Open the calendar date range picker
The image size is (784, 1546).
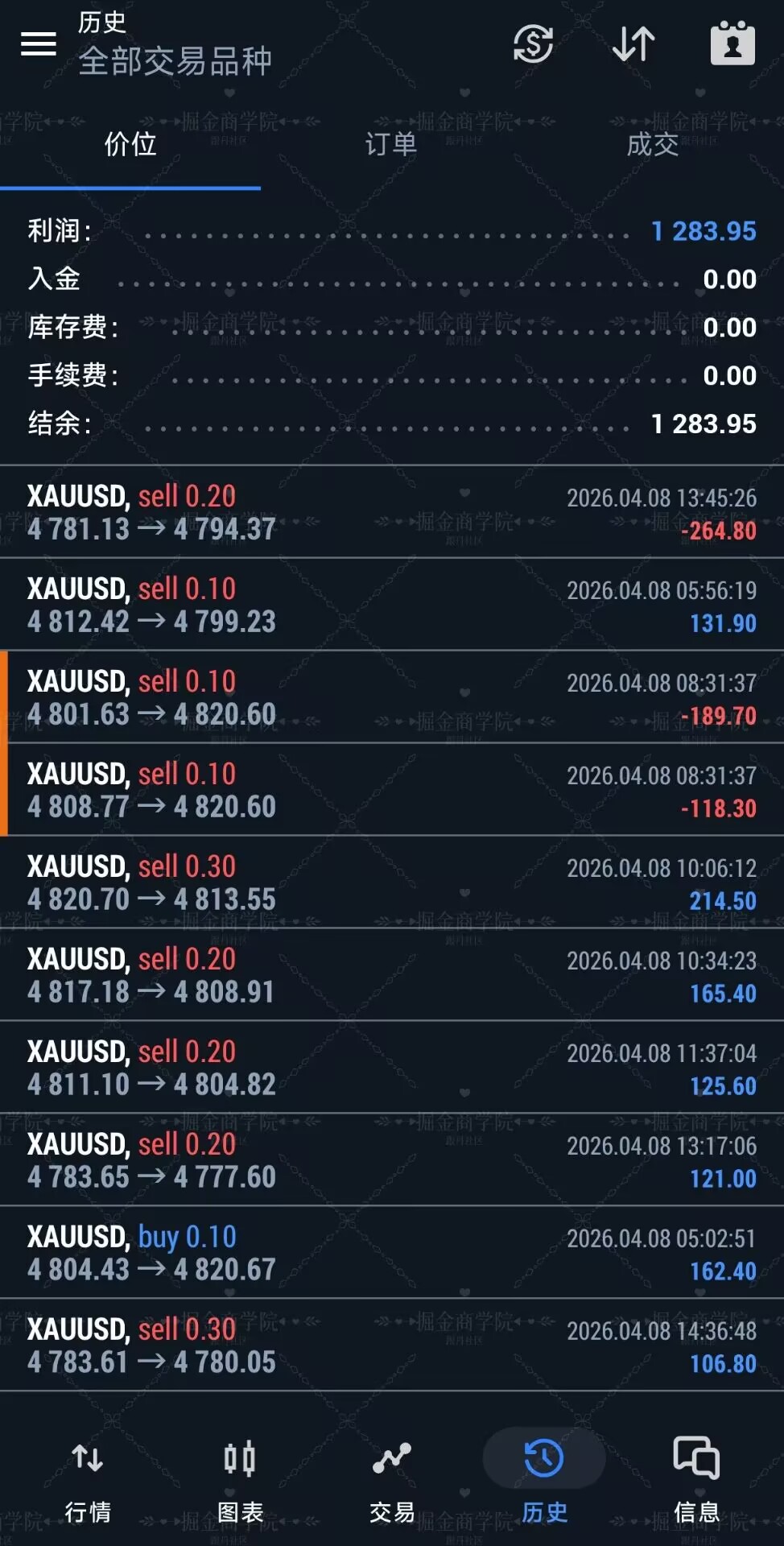pos(732,43)
